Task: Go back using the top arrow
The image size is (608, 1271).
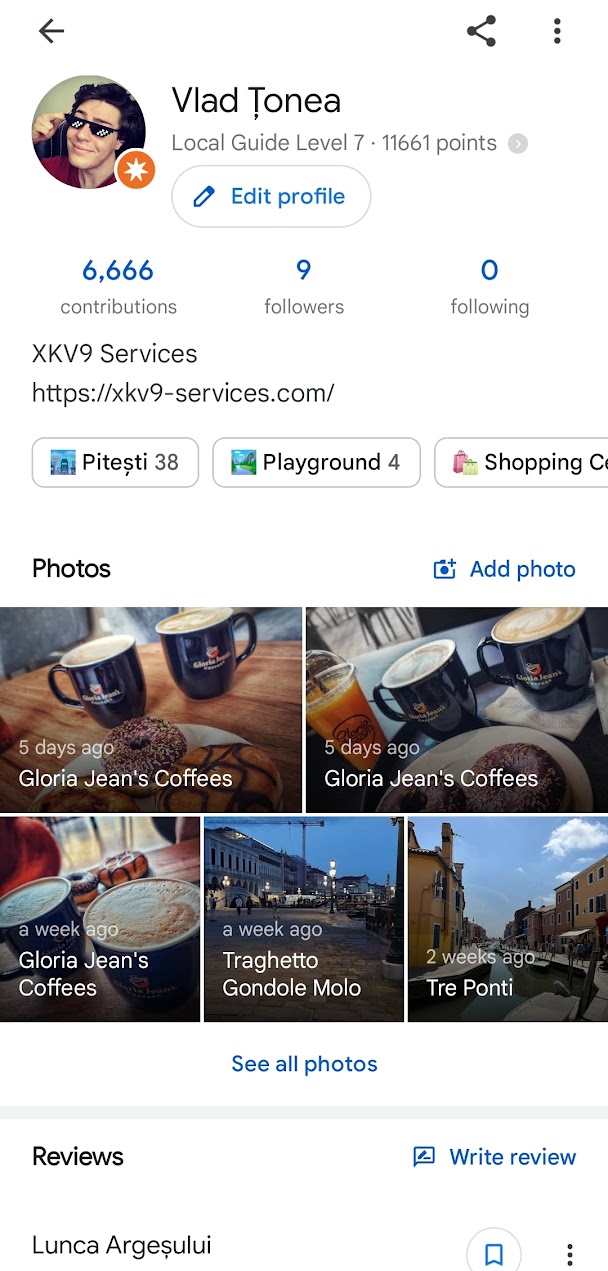Action: click(x=51, y=32)
